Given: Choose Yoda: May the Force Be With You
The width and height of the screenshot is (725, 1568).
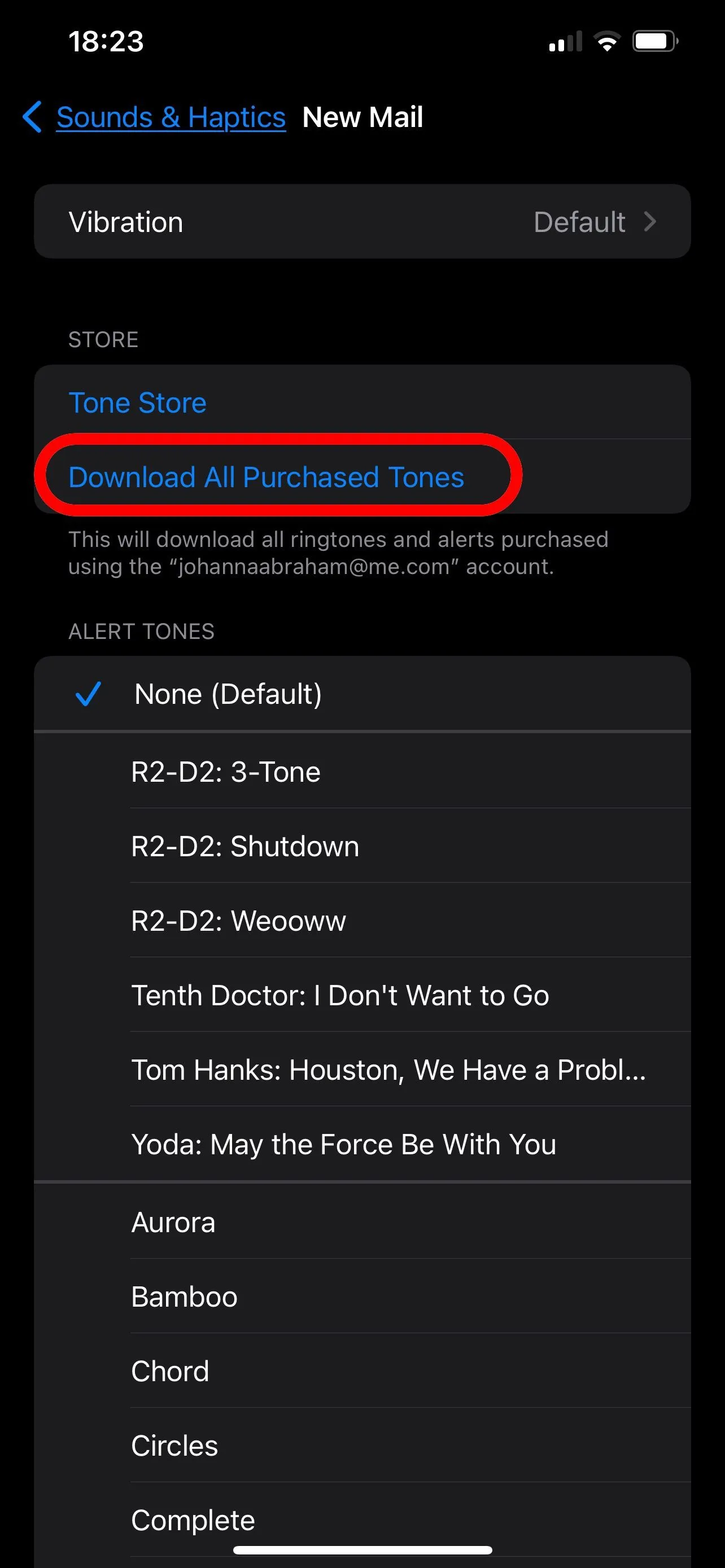Looking at the screenshot, I should click(344, 1144).
